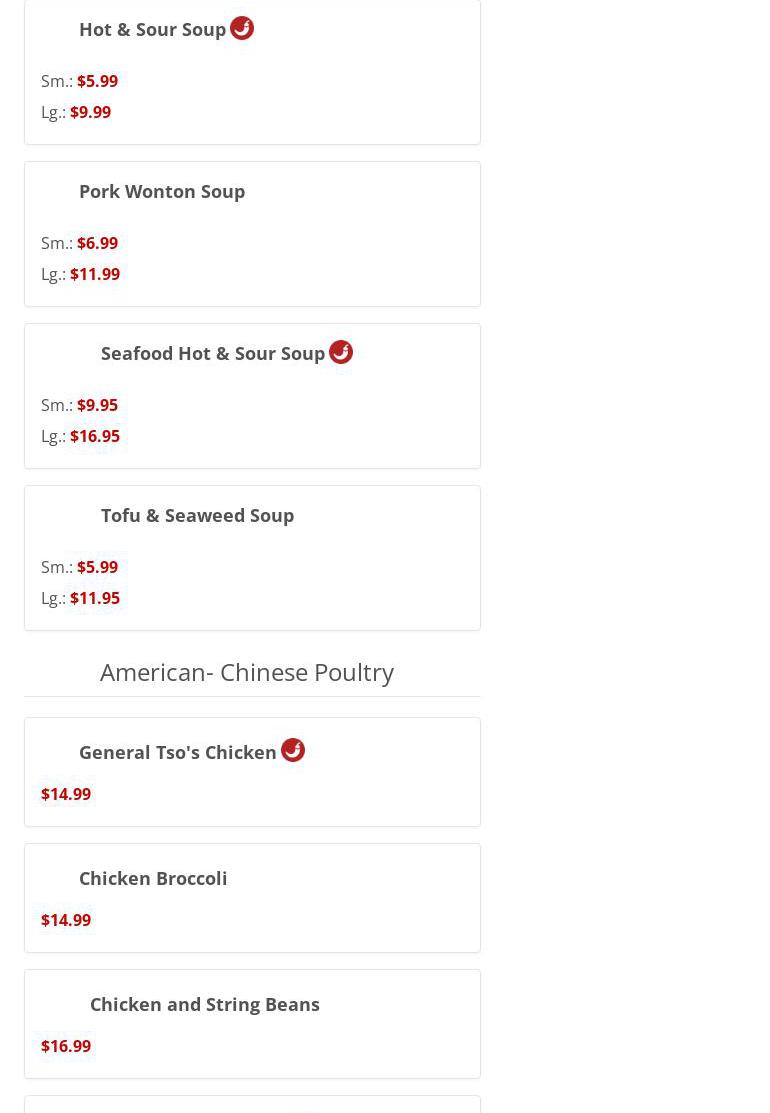Select the Chicken Broccoli dish
This screenshot has height=1113, width=770.
153,879
